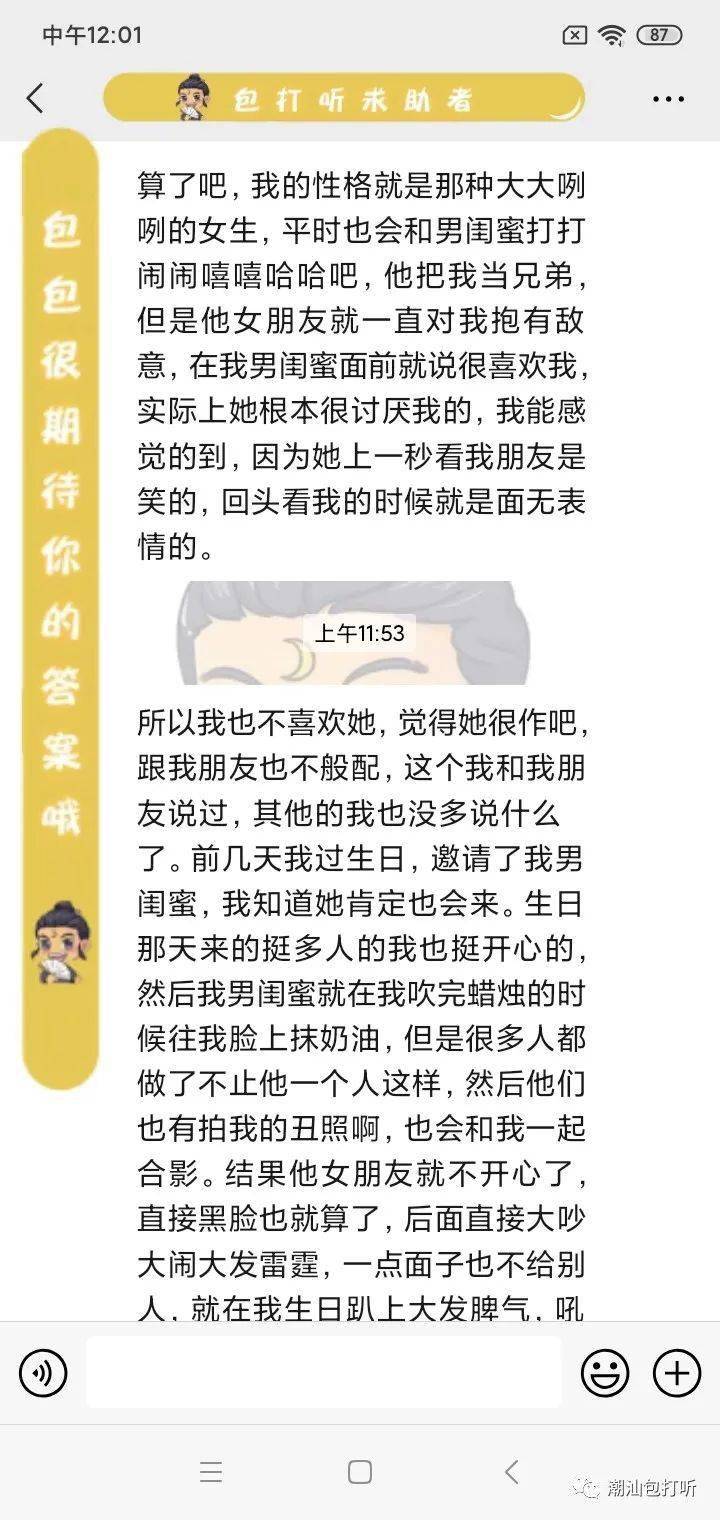Focus the message text field

[323, 1373]
